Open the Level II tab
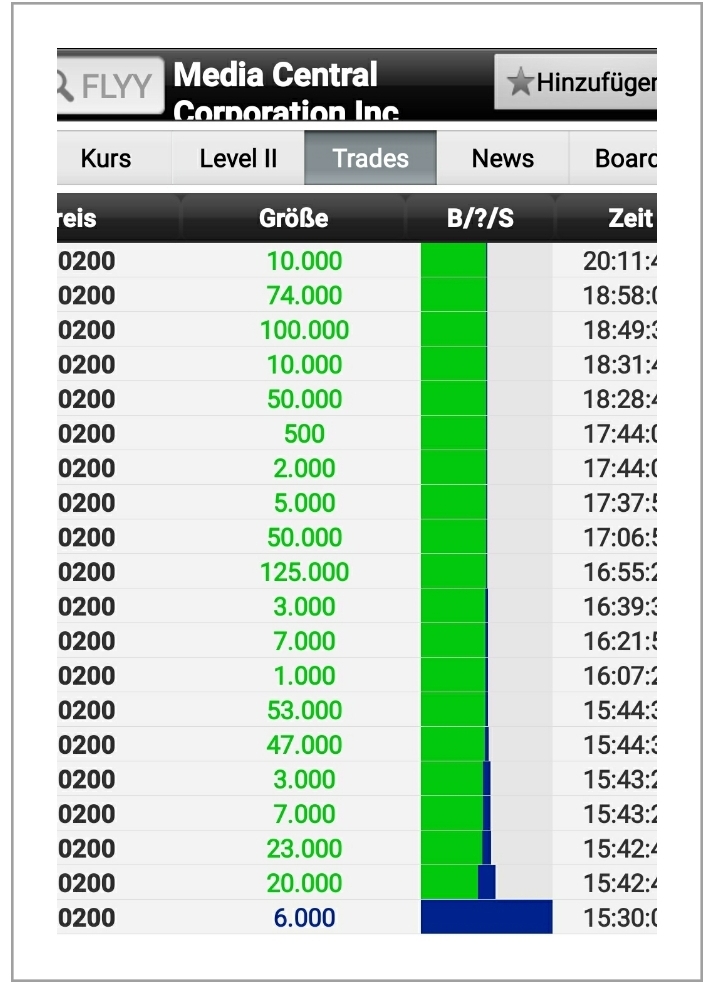704x983 pixels. [x=238, y=159]
